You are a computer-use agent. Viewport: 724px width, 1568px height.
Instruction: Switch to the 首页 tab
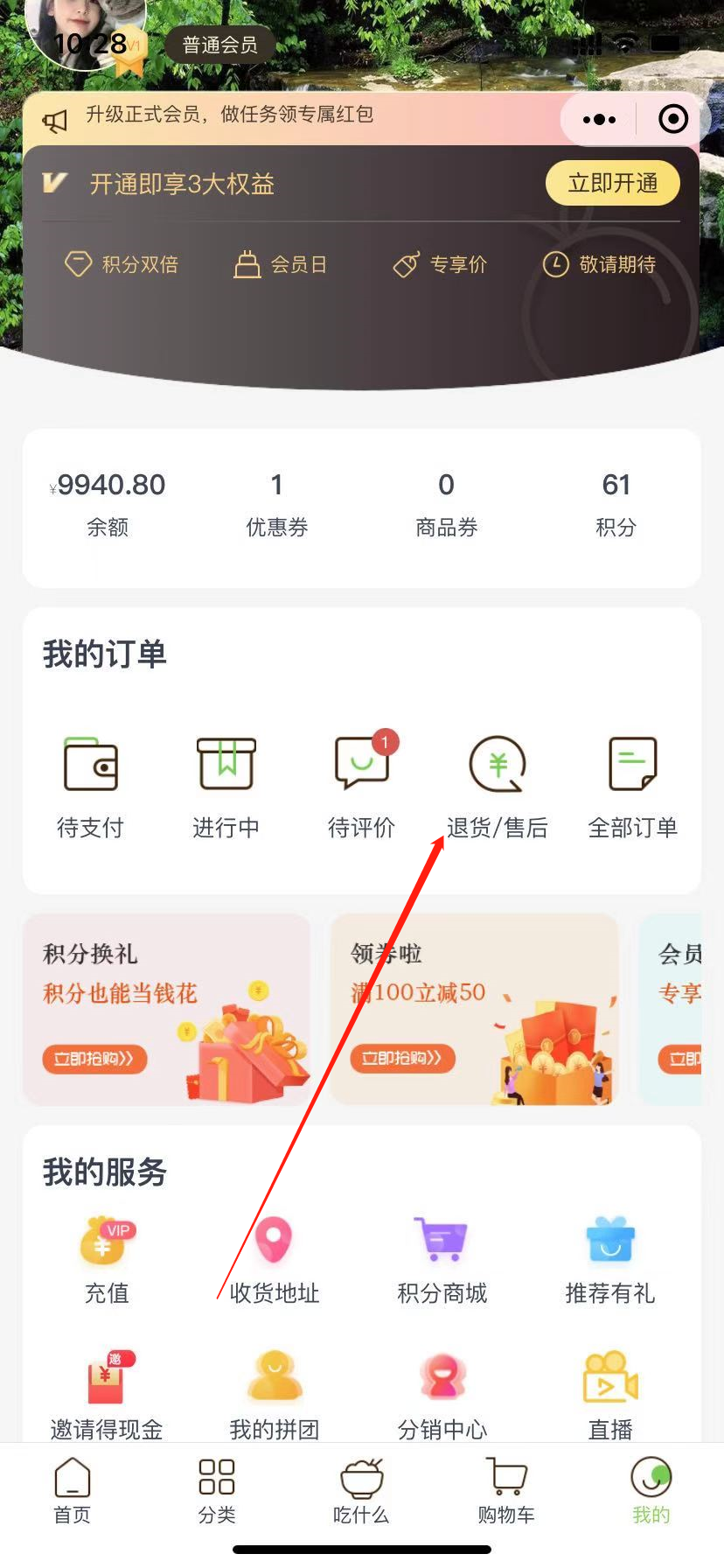72,1491
